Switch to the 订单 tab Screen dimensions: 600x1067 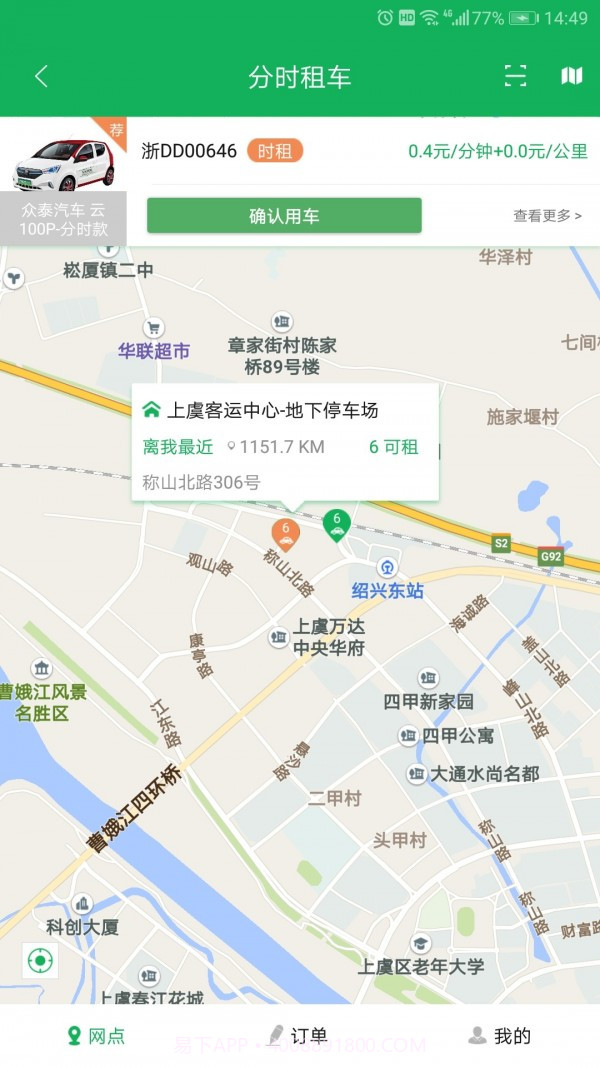[298, 1036]
